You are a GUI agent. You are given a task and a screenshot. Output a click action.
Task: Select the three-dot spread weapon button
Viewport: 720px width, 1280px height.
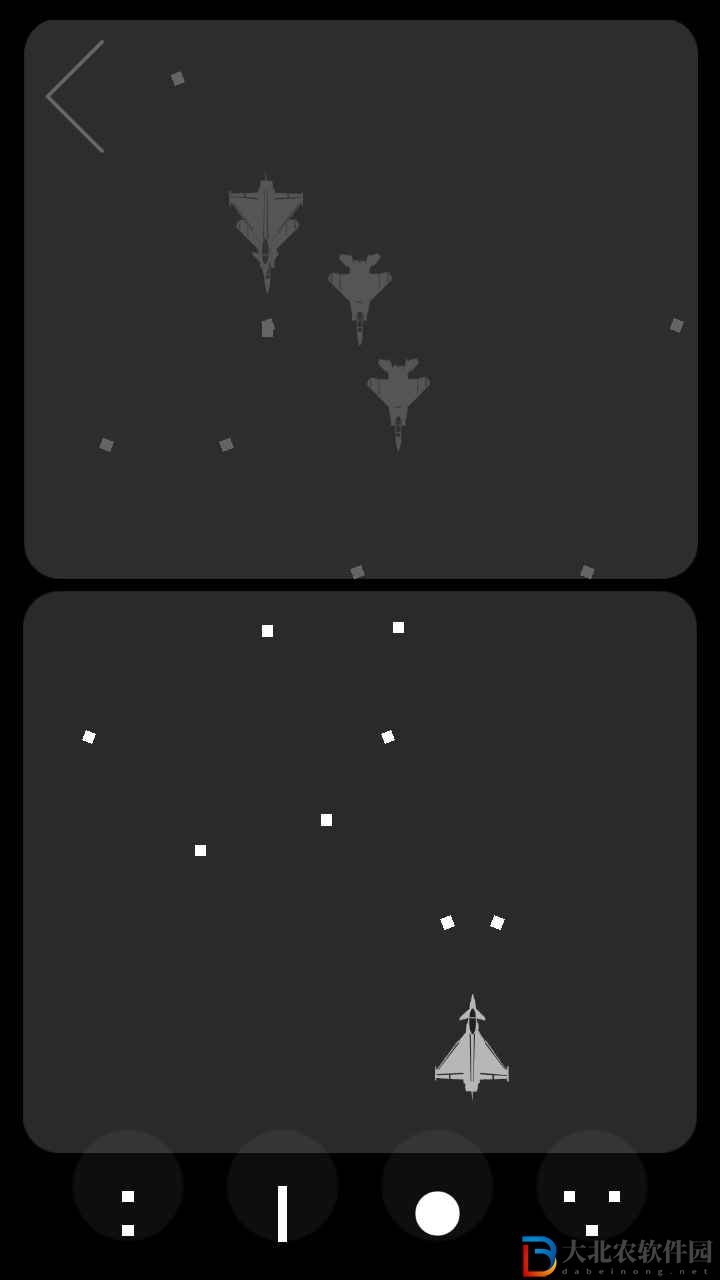(x=592, y=1188)
